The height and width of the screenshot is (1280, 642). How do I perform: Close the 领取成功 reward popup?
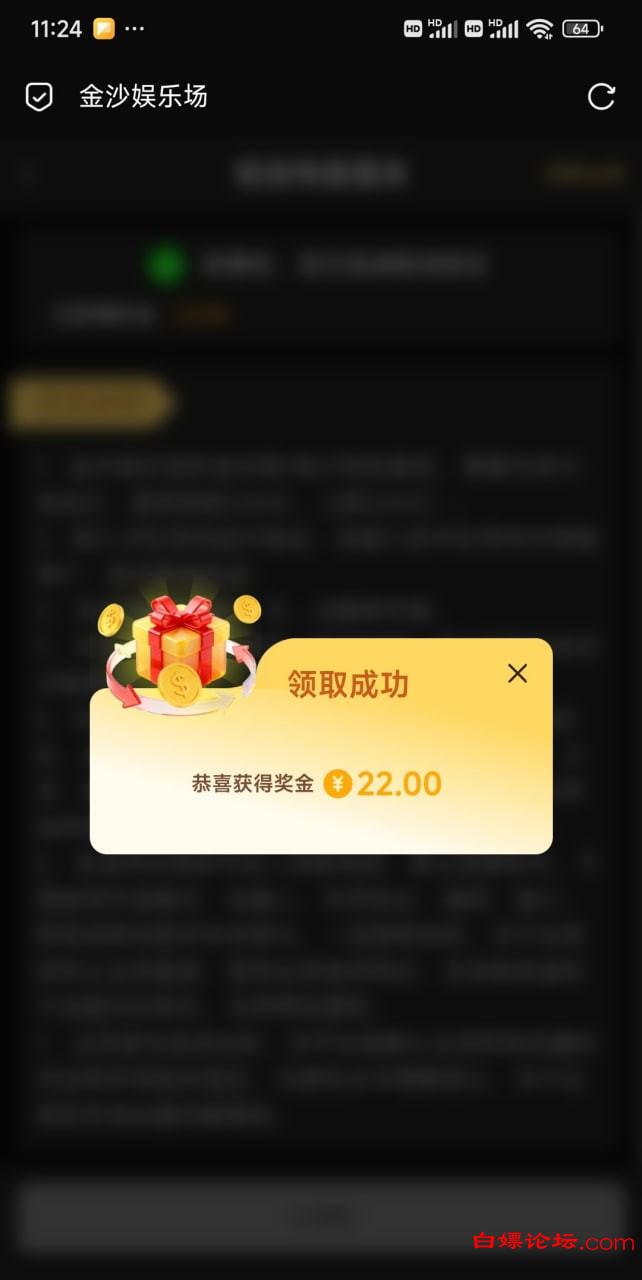pyautogui.click(x=517, y=673)
